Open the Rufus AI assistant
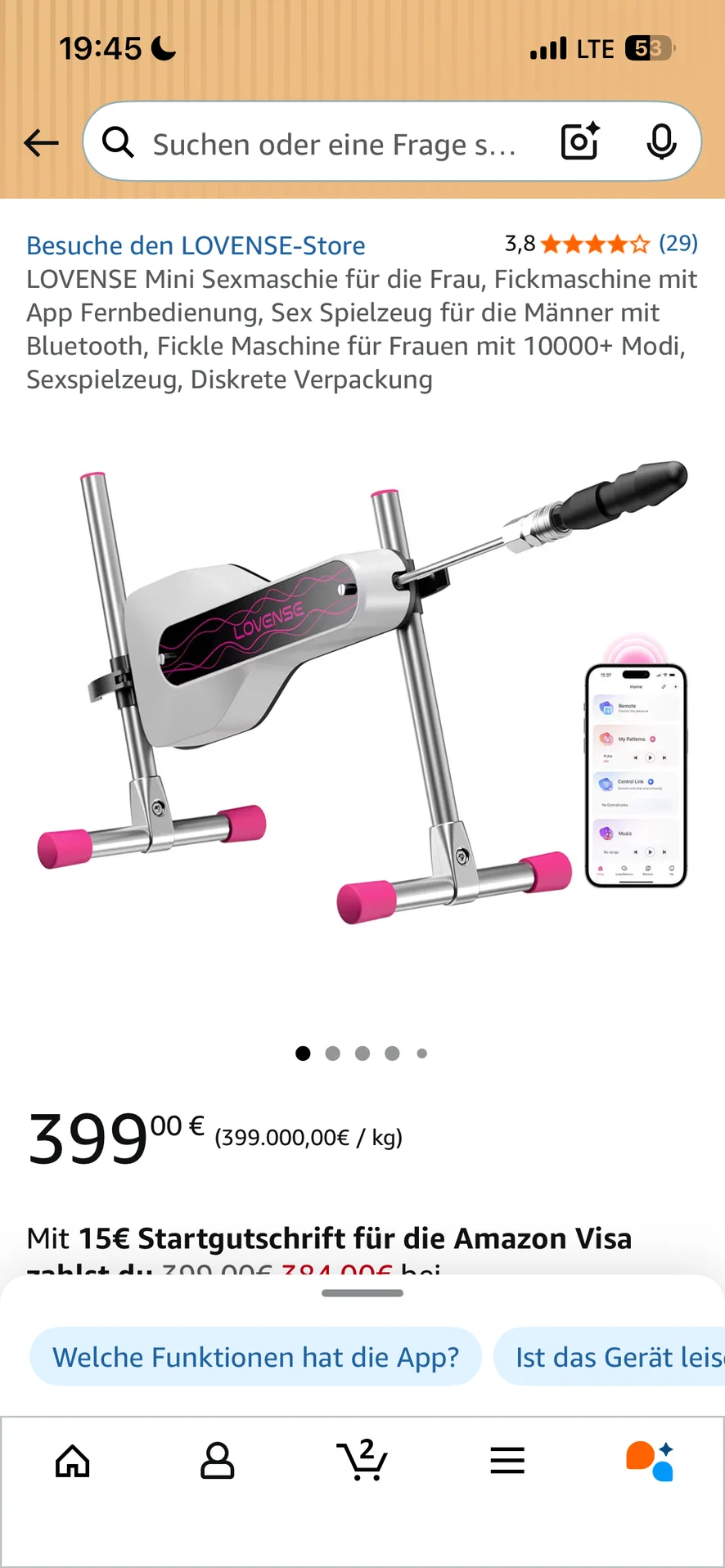725x1568 pixels. tap(651, 1460)
